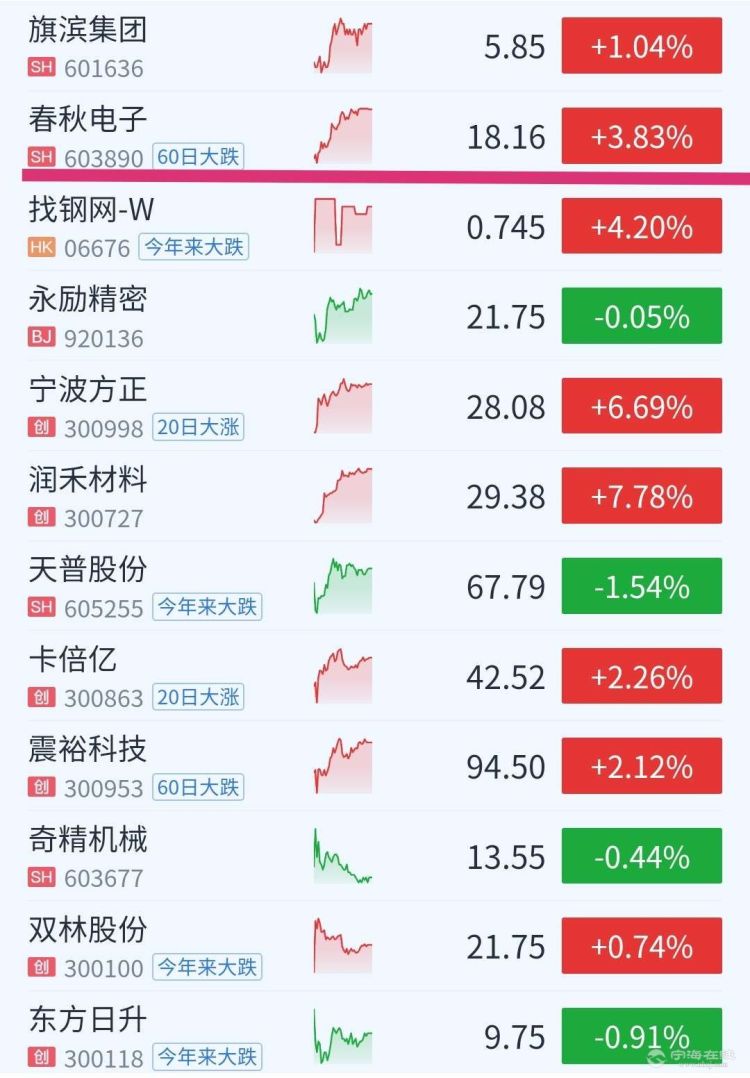Tap the -1.54% change badge for 天普股份
750x1078 pixels.
(x=641, y=586)
